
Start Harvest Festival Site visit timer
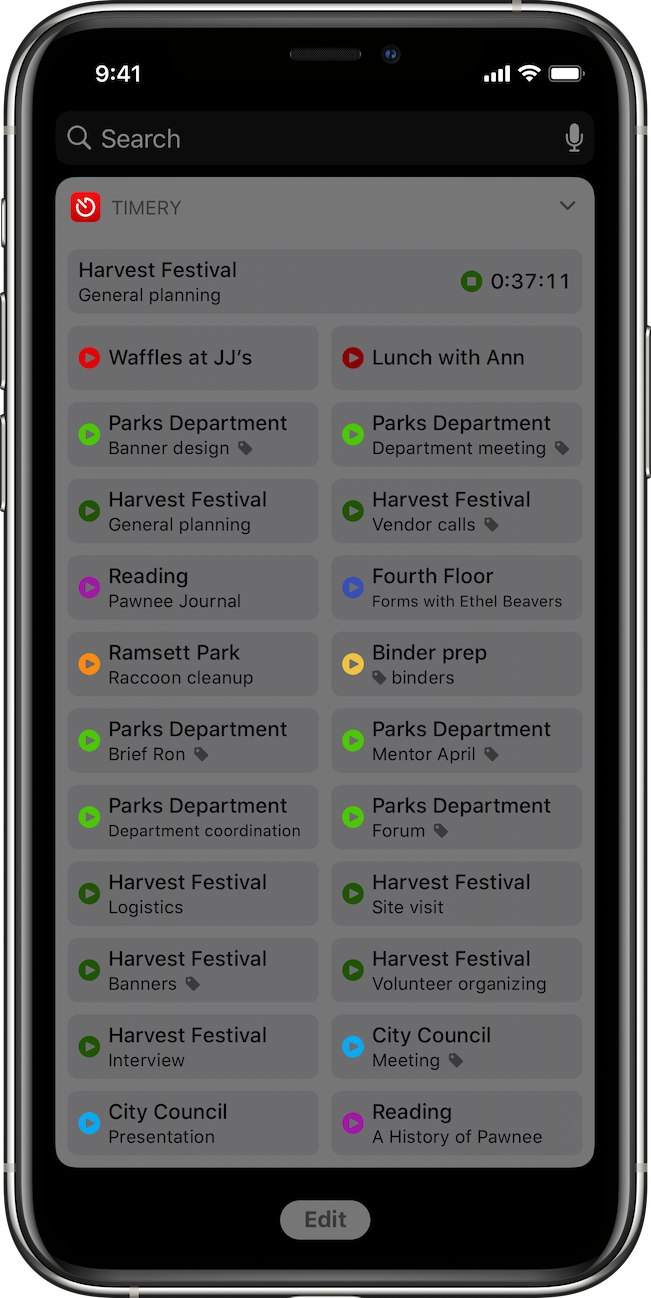tap(456, 893)
